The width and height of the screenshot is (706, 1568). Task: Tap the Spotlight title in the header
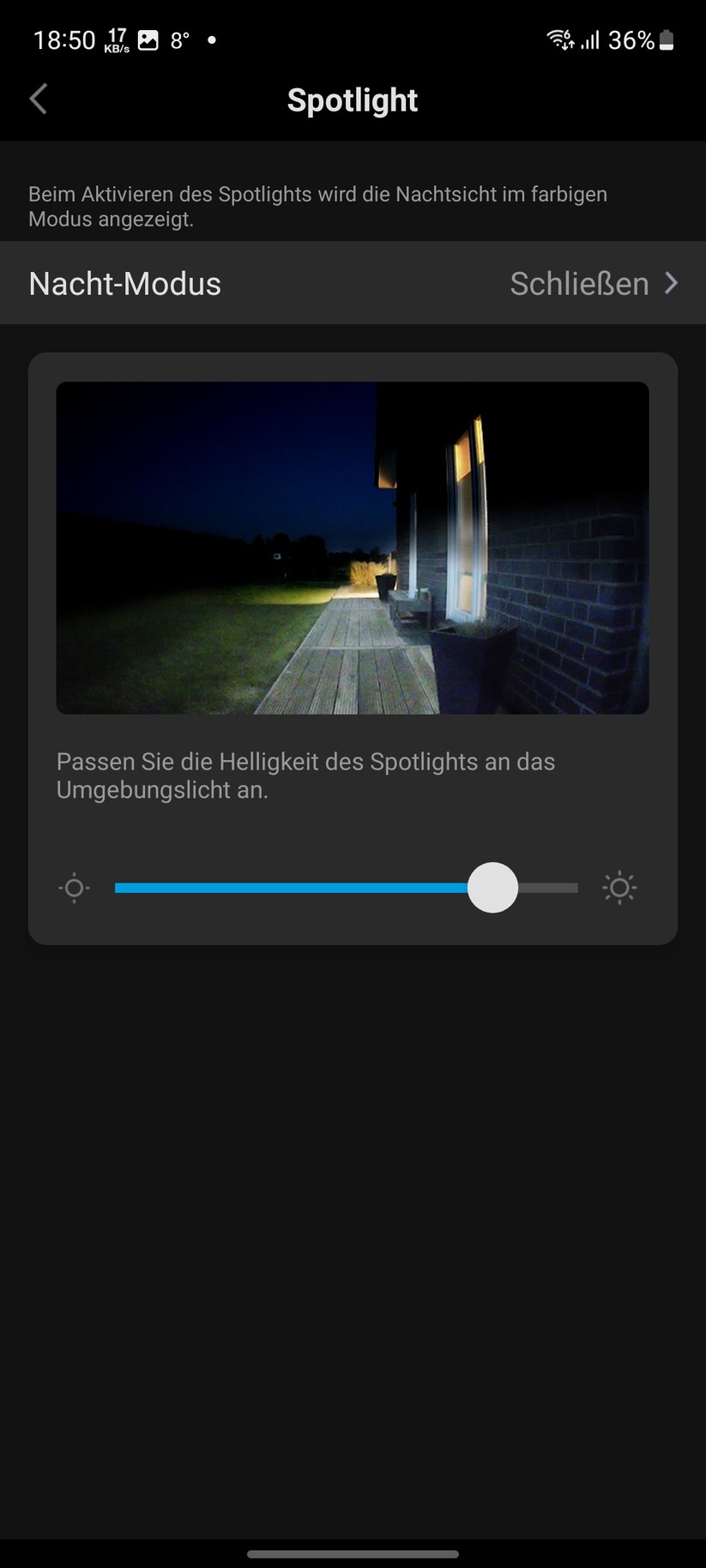pyautogui.click(x=353, y=100)
